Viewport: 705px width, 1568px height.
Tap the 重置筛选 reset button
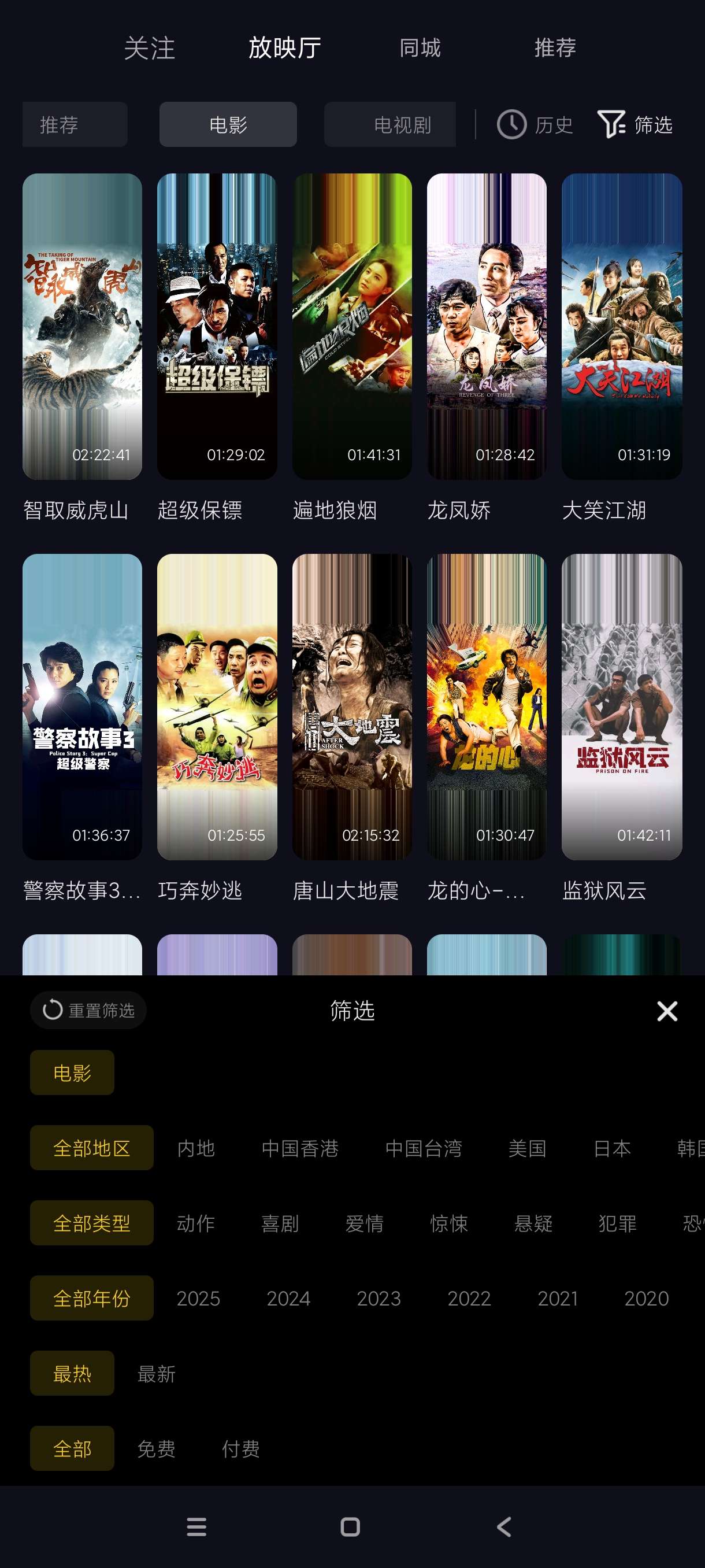point(89,1011)
